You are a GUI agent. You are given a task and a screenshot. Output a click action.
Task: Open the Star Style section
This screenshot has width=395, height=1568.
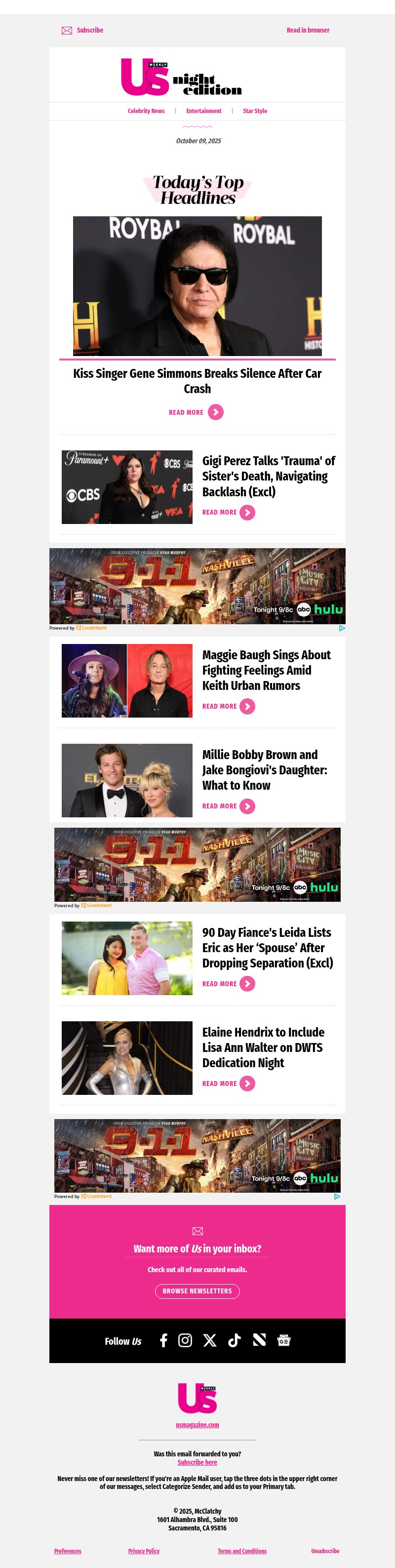point(254,112)
